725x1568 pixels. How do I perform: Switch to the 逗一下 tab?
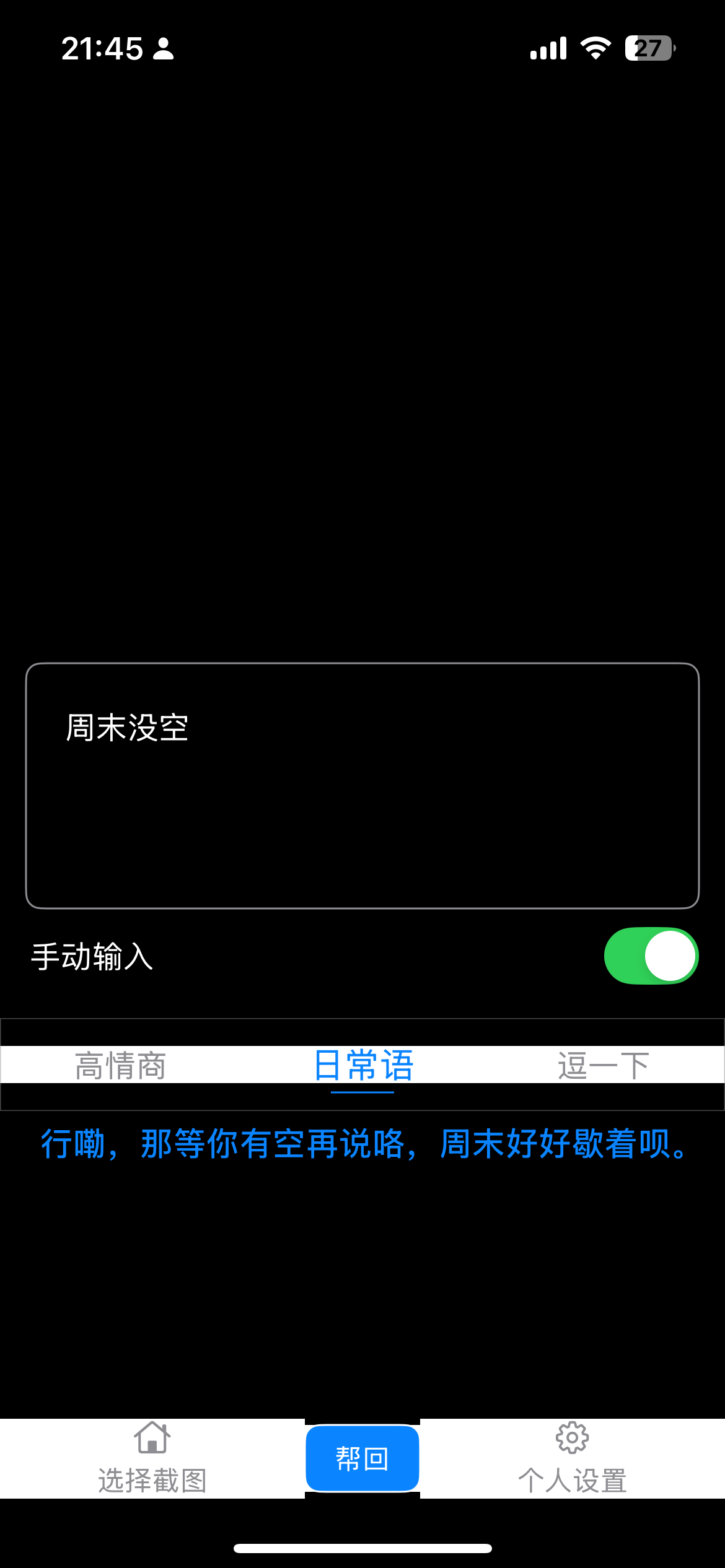[x=604, y=1065]
